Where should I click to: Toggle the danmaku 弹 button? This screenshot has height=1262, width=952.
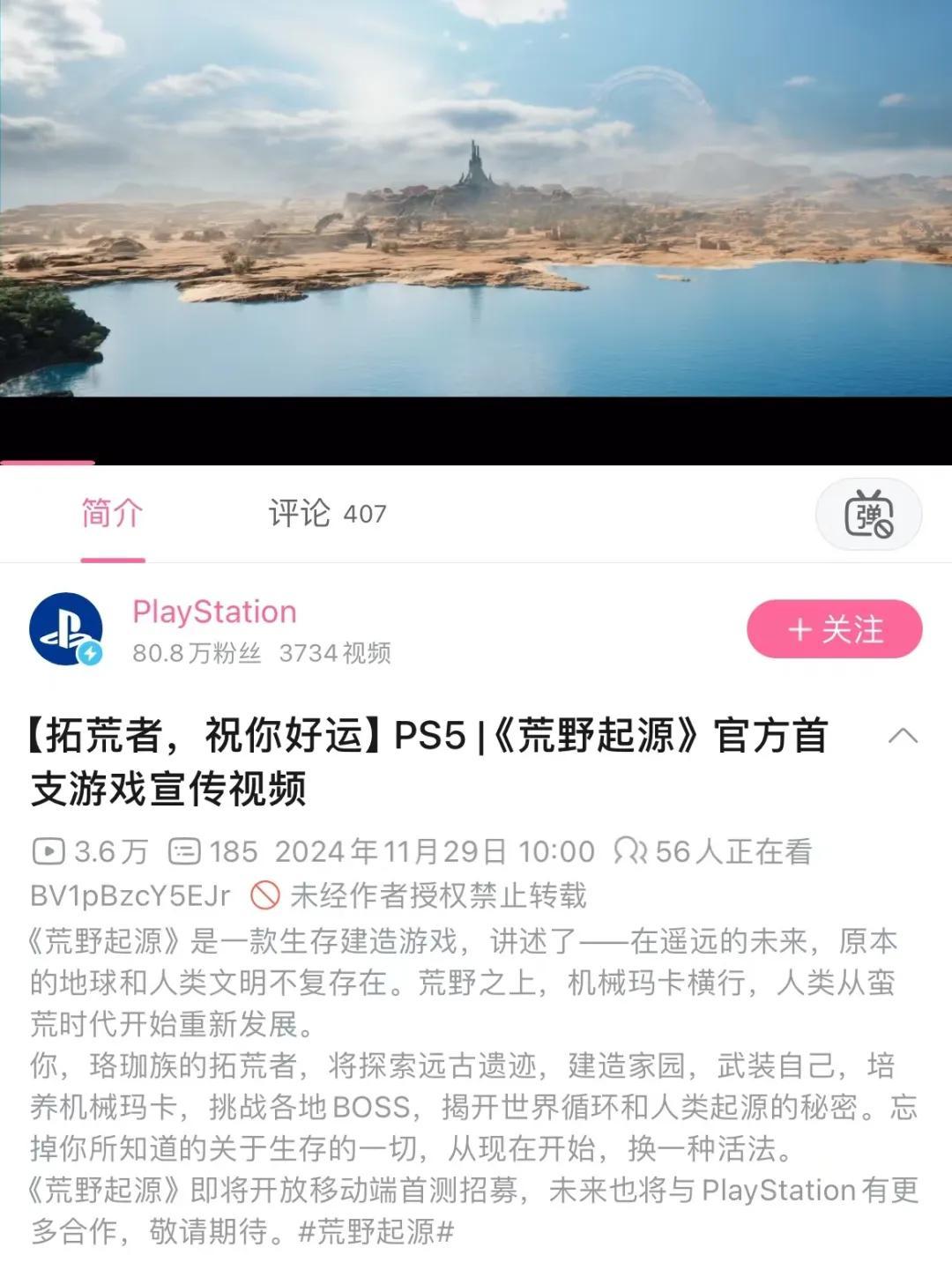pos(868,515)
